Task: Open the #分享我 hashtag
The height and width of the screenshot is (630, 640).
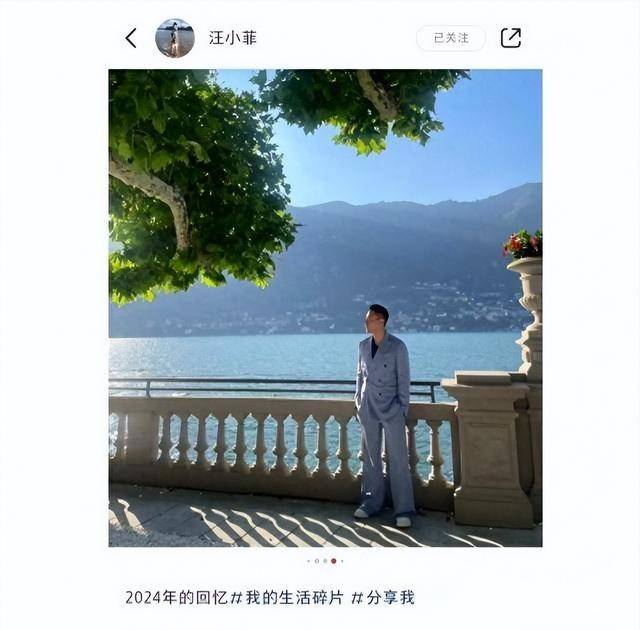Action: 384,597
